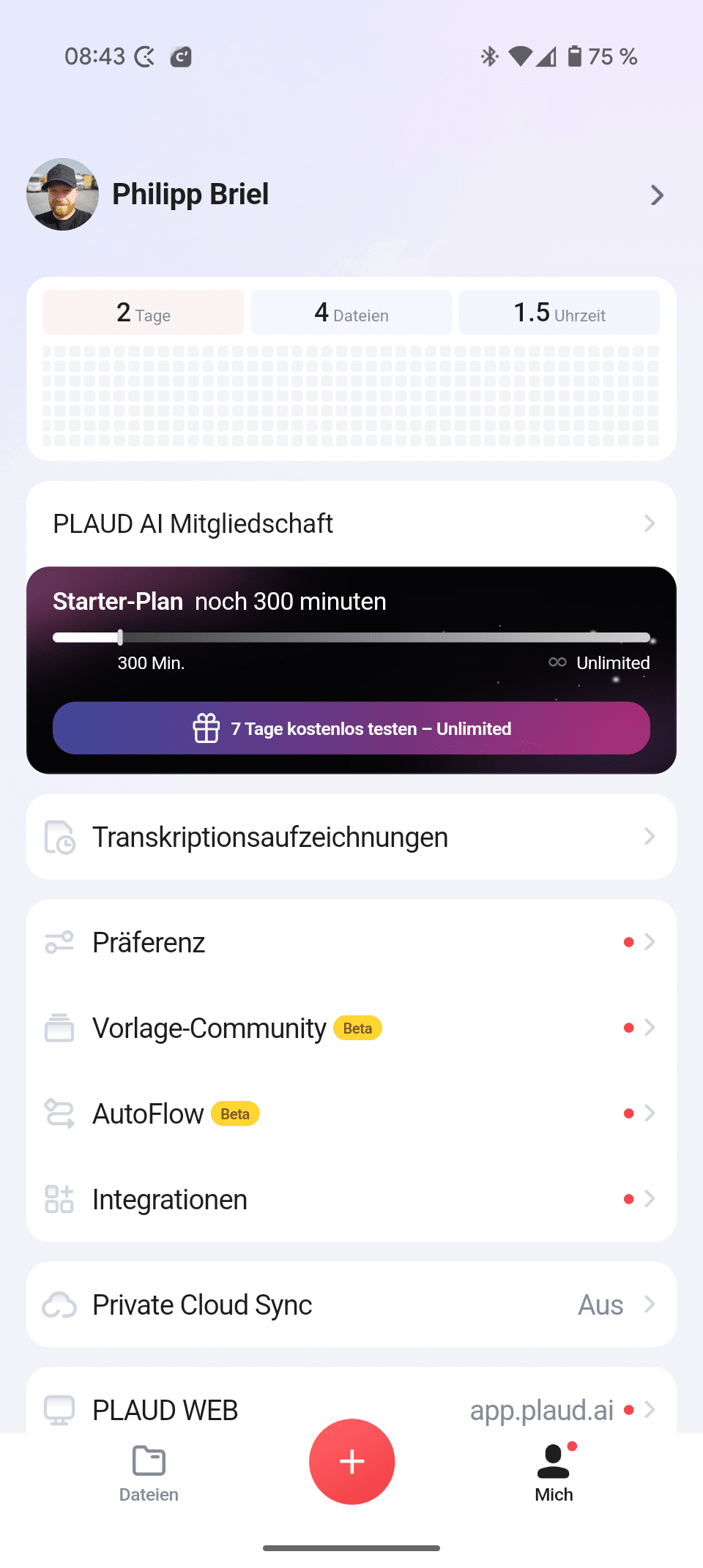The width and height of the screenshot is (703, 1568).
Task: Open Integrationen
Action: (x=351, y=1199)
